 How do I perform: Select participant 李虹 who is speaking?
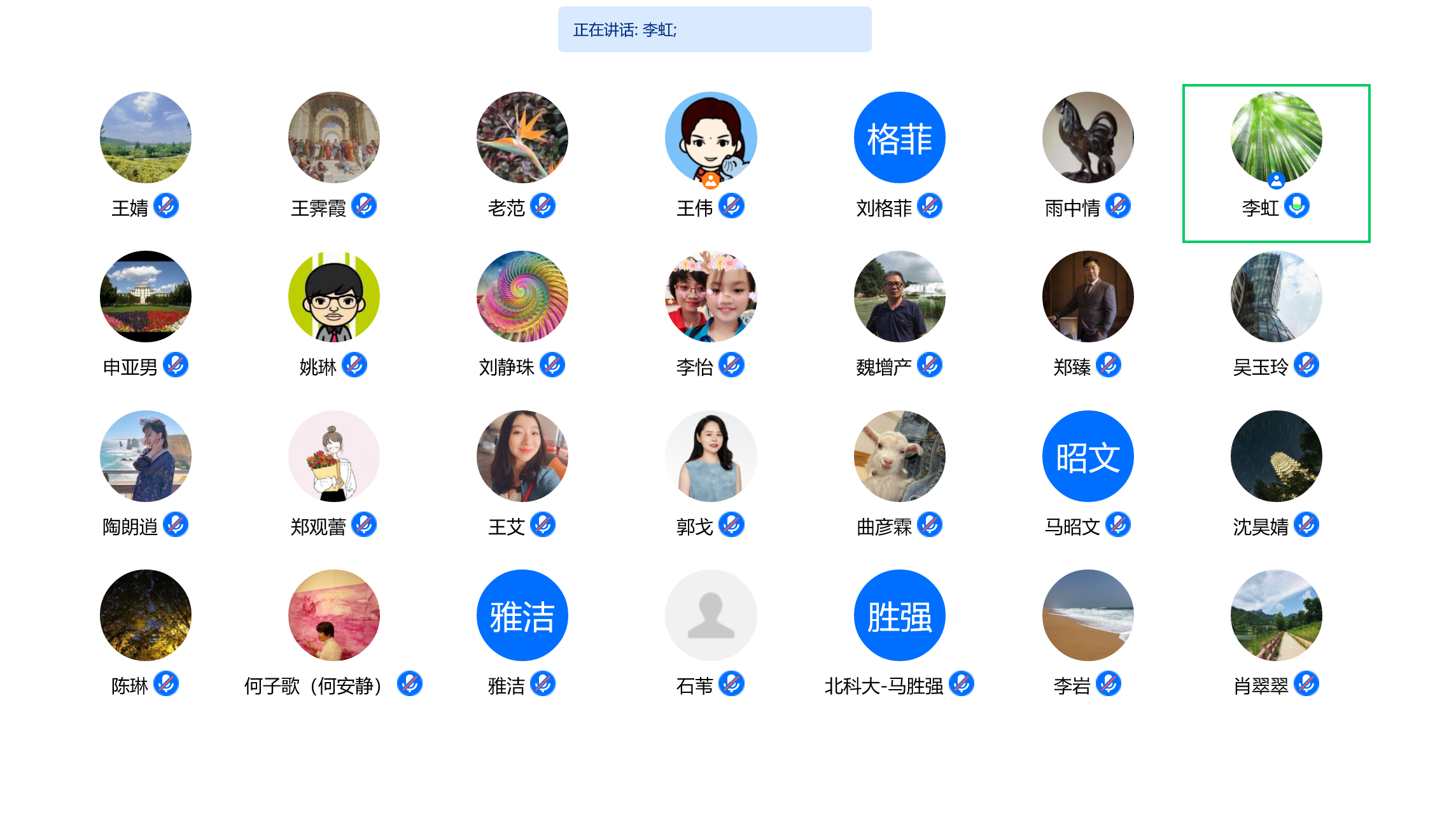[1276, 137]
